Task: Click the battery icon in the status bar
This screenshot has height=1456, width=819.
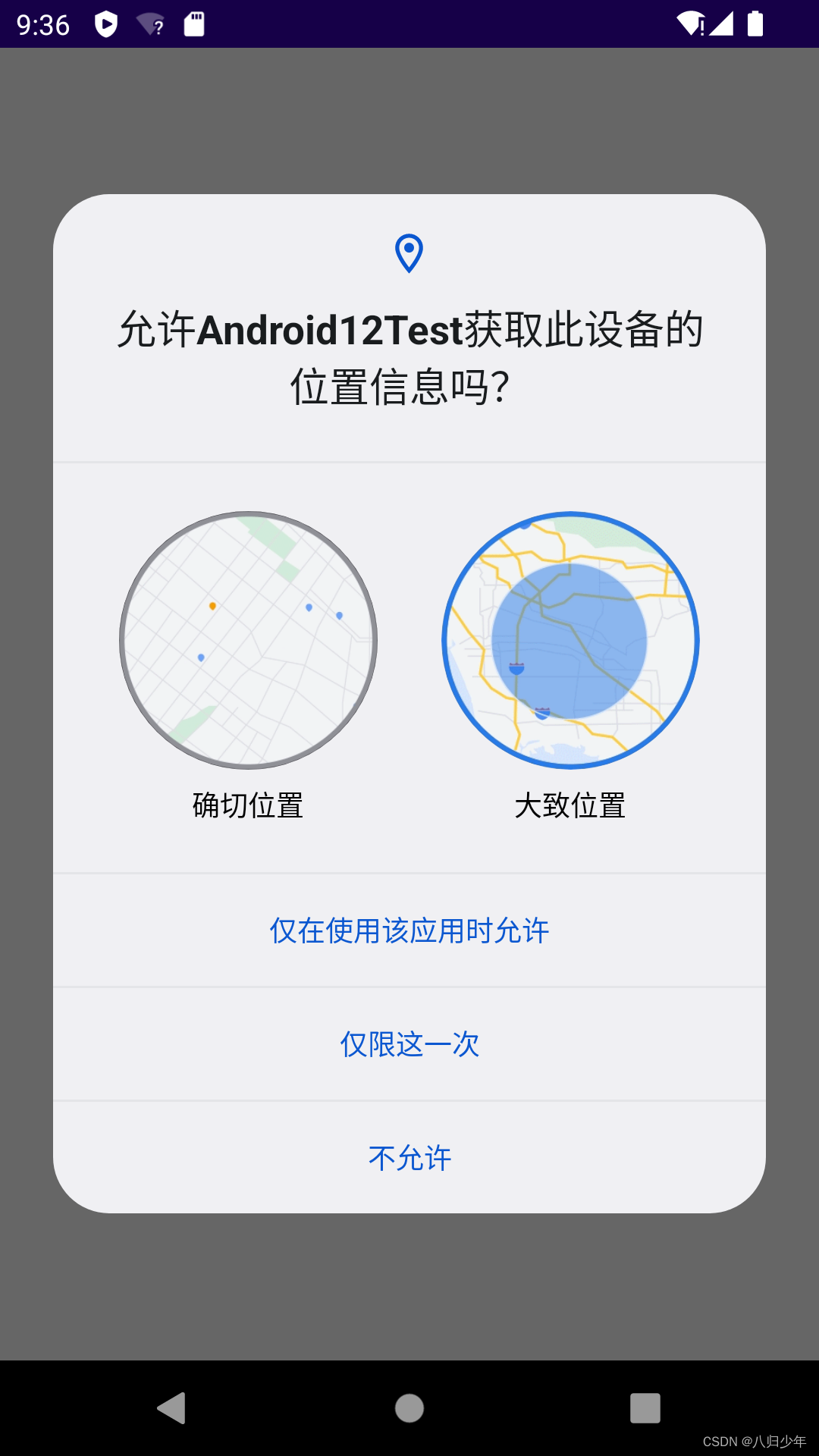Action: (x=755, y=23)
